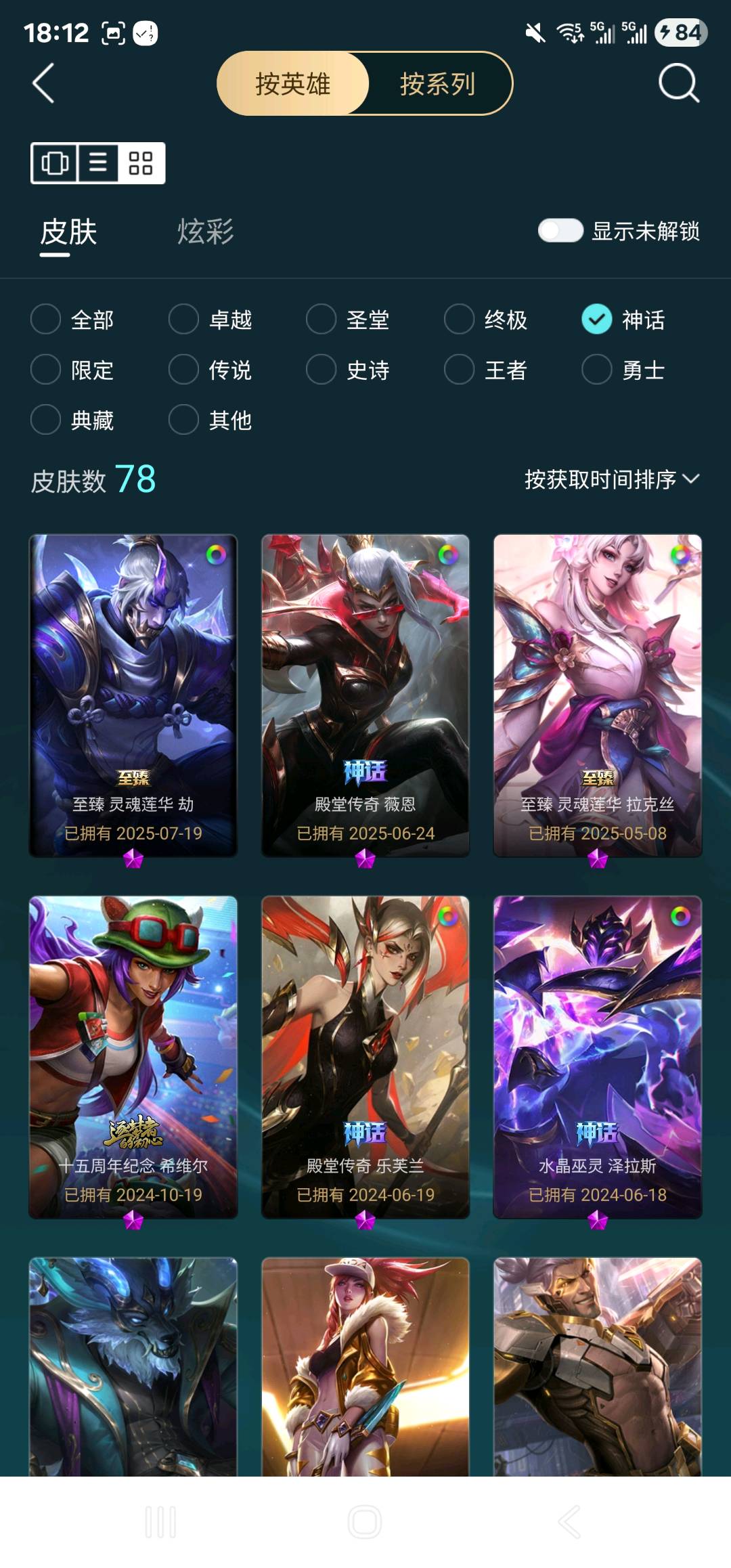731x1568 pixels.
Task: Switch to the 按系列 segment
Action: pyautogui.click(x=438, y=84)
